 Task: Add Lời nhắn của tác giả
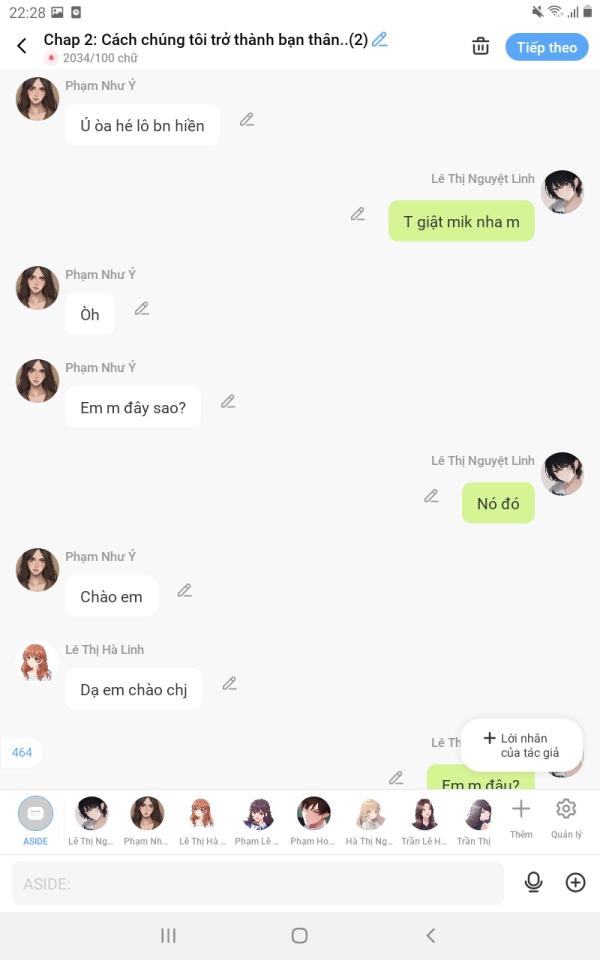pos(521,745)
